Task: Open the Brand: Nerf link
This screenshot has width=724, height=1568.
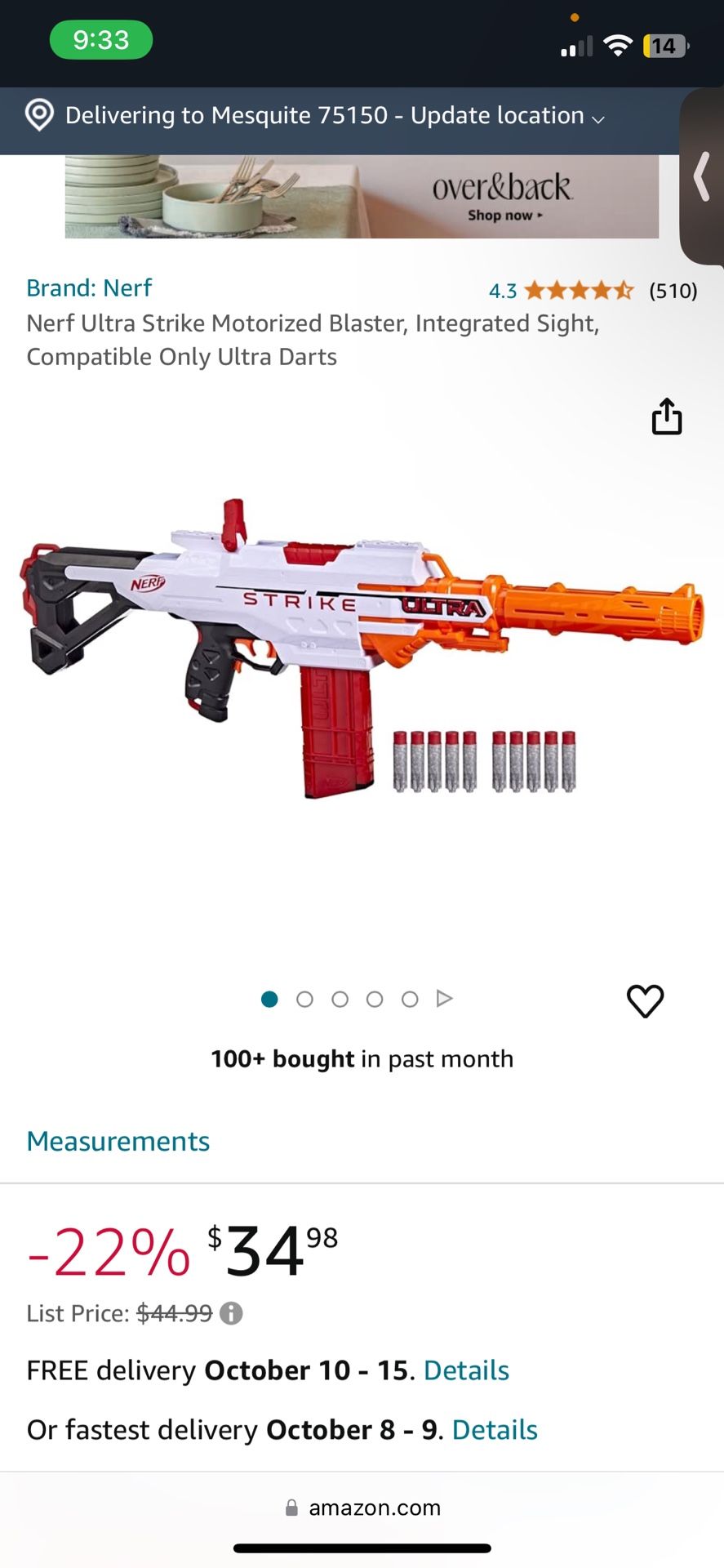Action: click(89, 287)
